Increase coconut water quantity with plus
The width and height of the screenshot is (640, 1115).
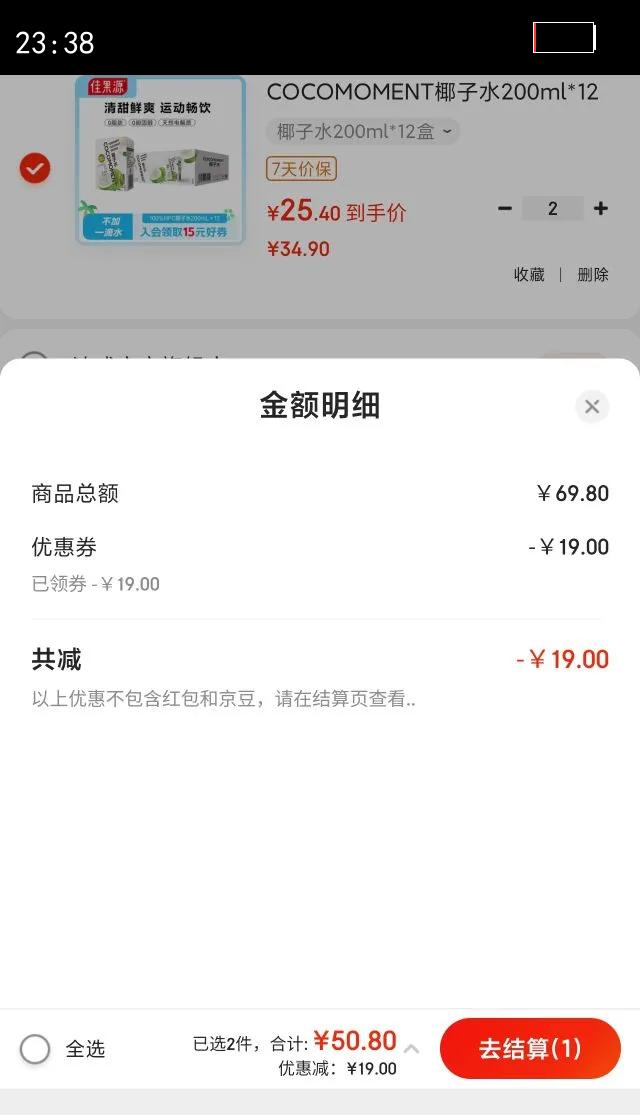pyautogui.click(x=600, y=208)
